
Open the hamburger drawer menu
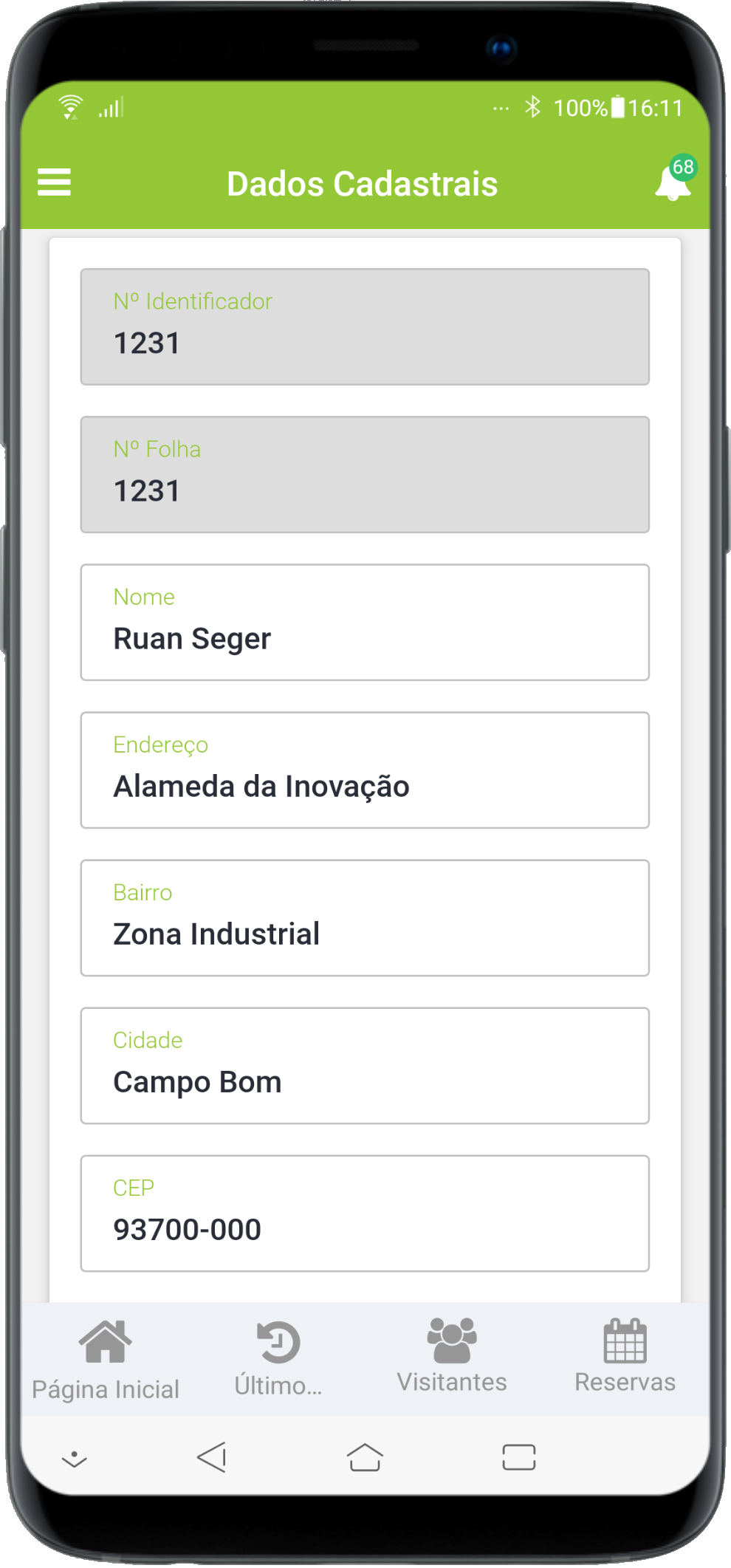click(x=54, y=182)
